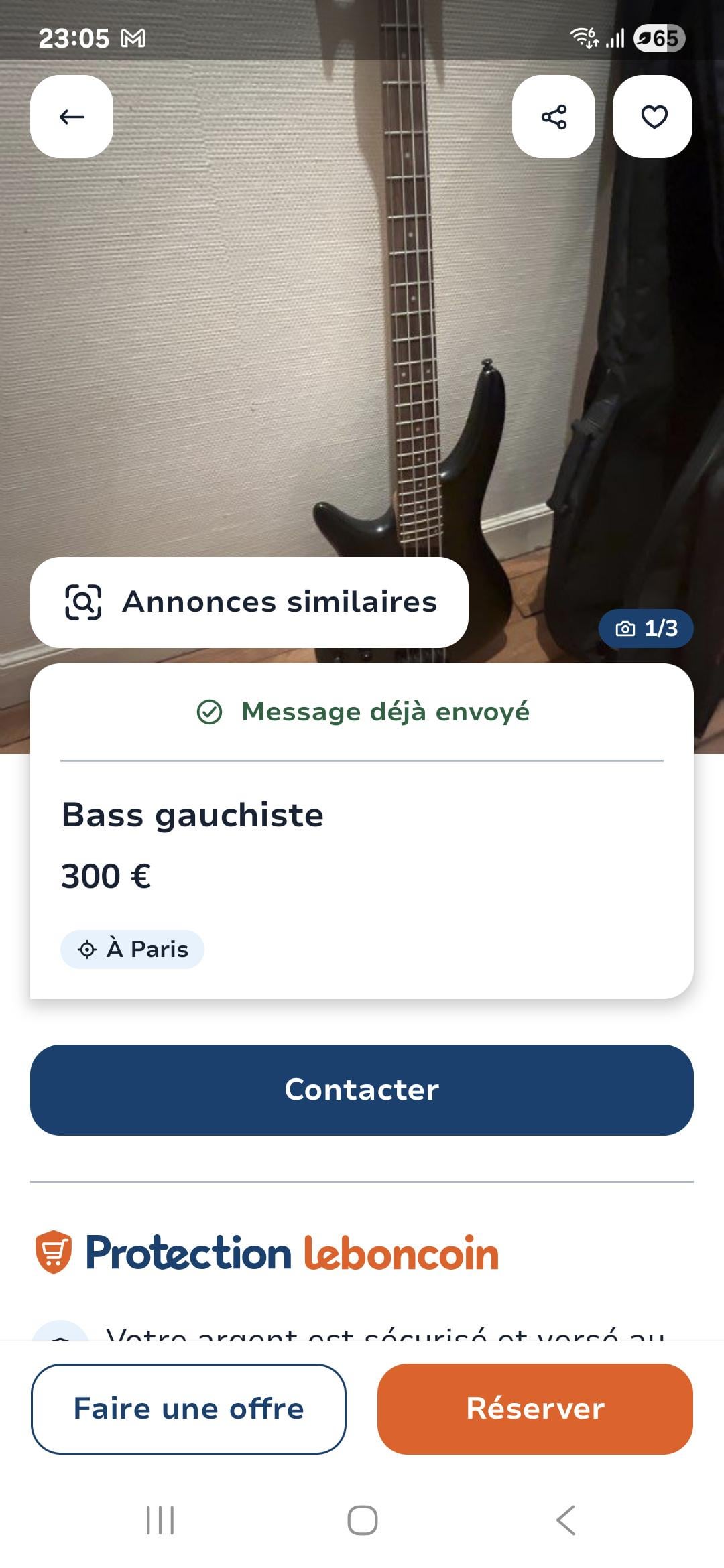Open the system recent apps view
724x1568 pixels.
(x=160, y=1520)
